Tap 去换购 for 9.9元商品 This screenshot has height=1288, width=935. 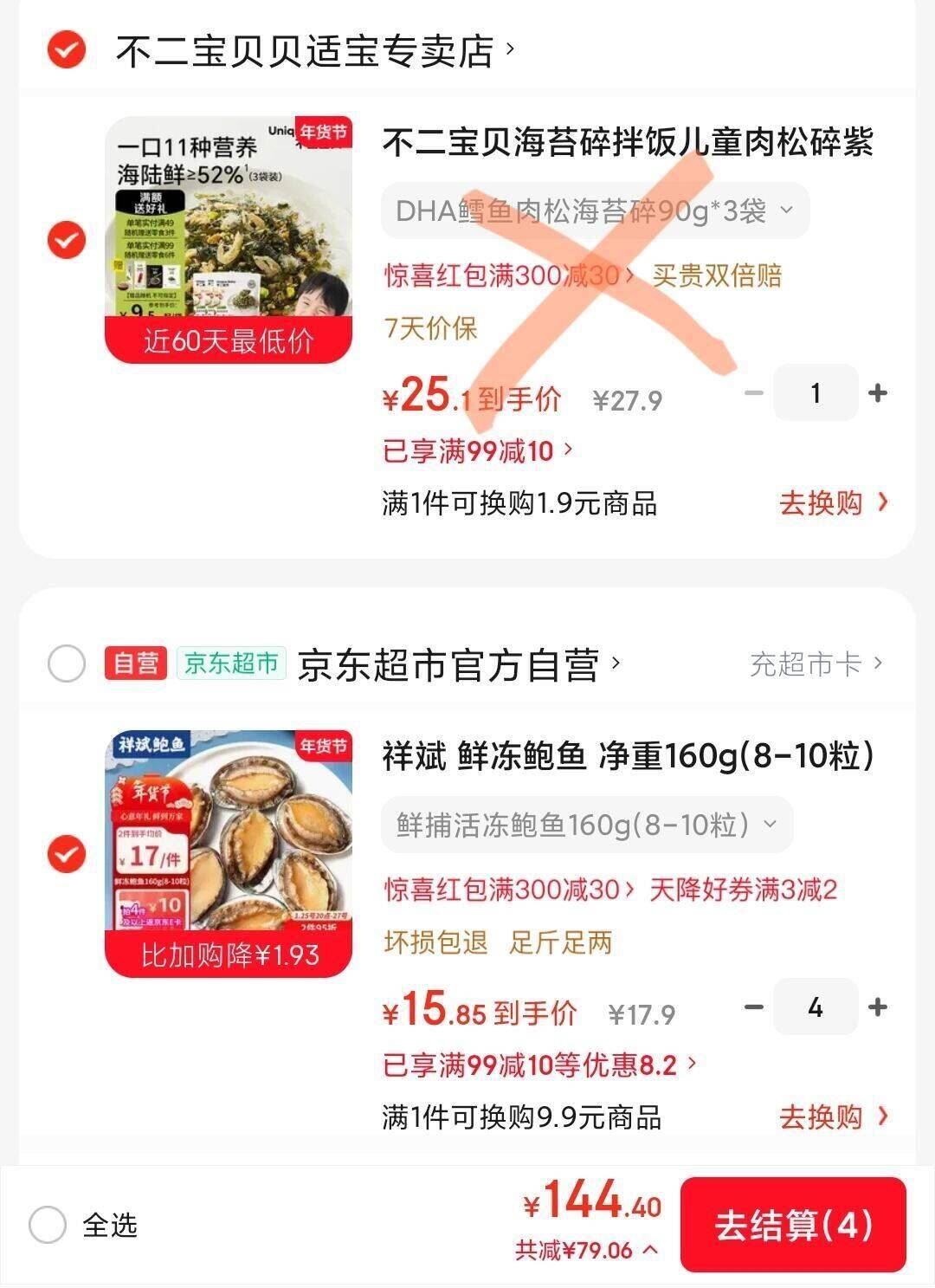(833, 1116)
